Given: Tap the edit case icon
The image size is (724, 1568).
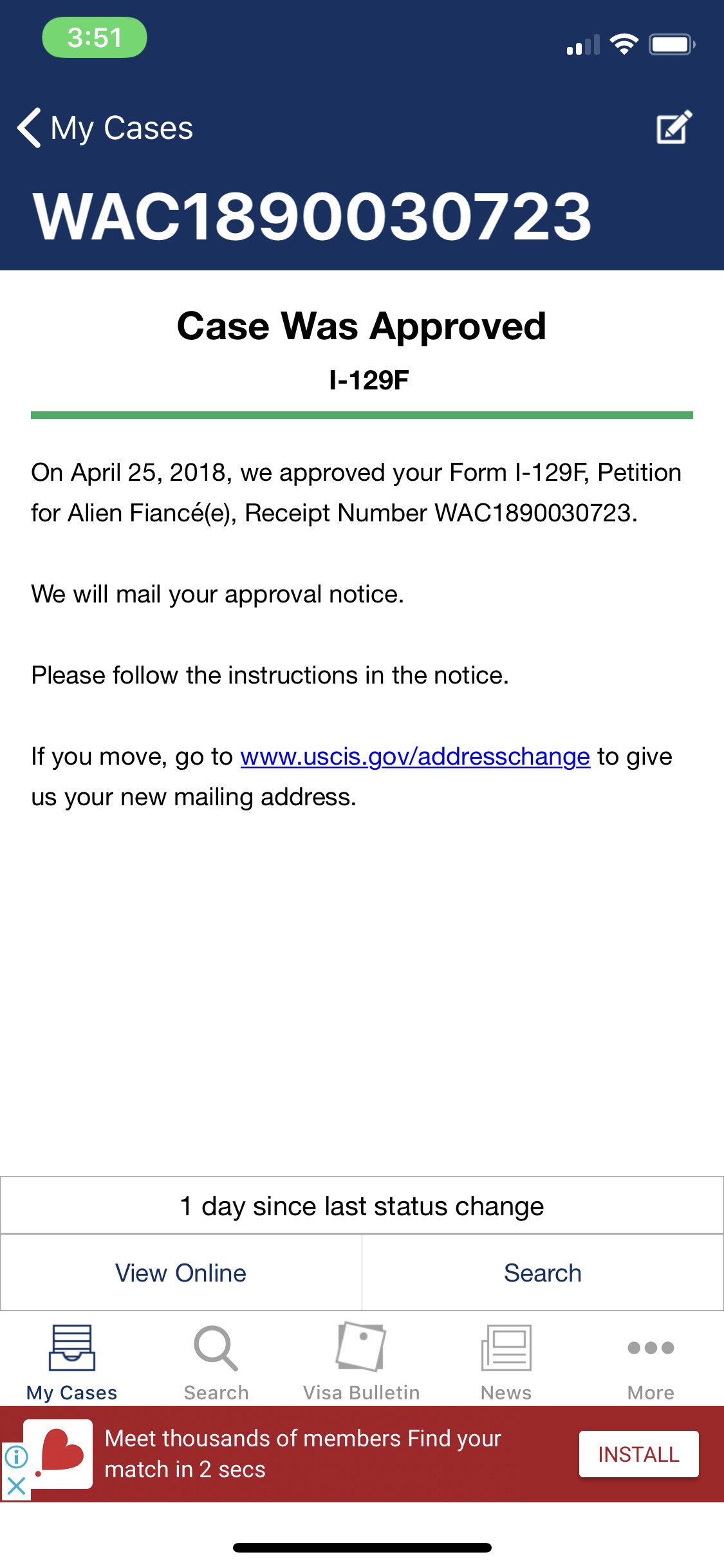Looking at the screenshot, I should 674,127.
